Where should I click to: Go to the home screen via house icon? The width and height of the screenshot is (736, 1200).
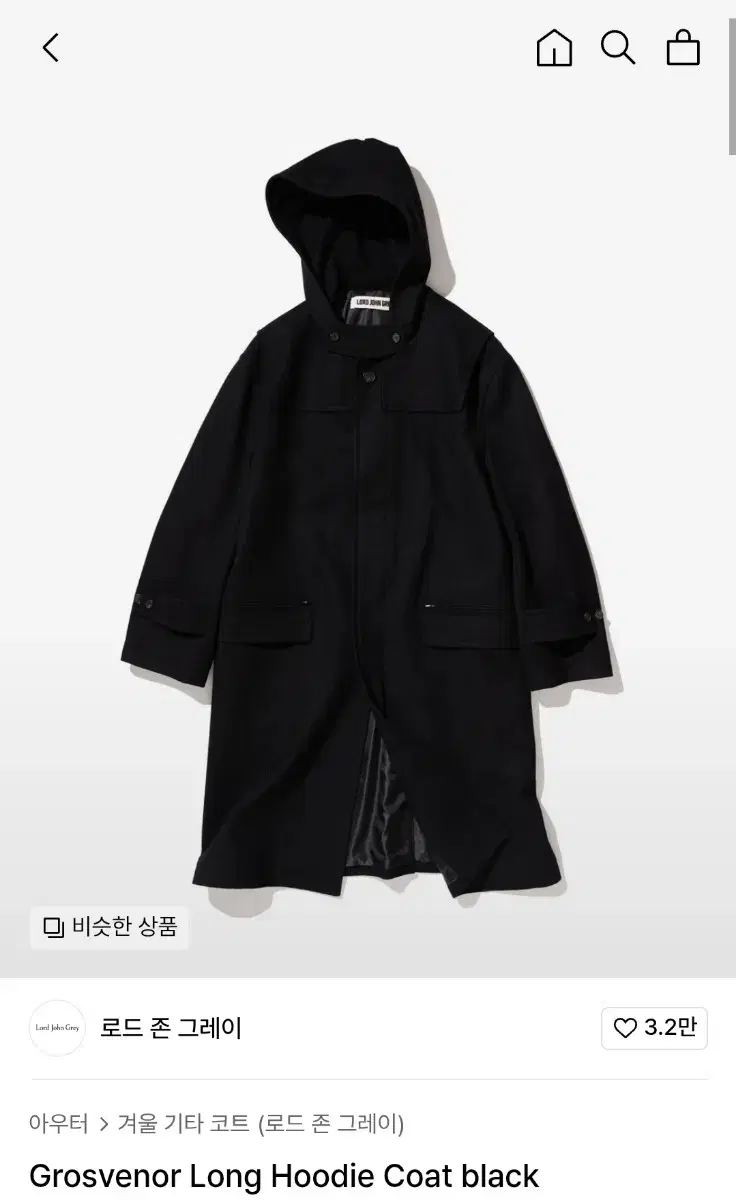pos(554,49)
